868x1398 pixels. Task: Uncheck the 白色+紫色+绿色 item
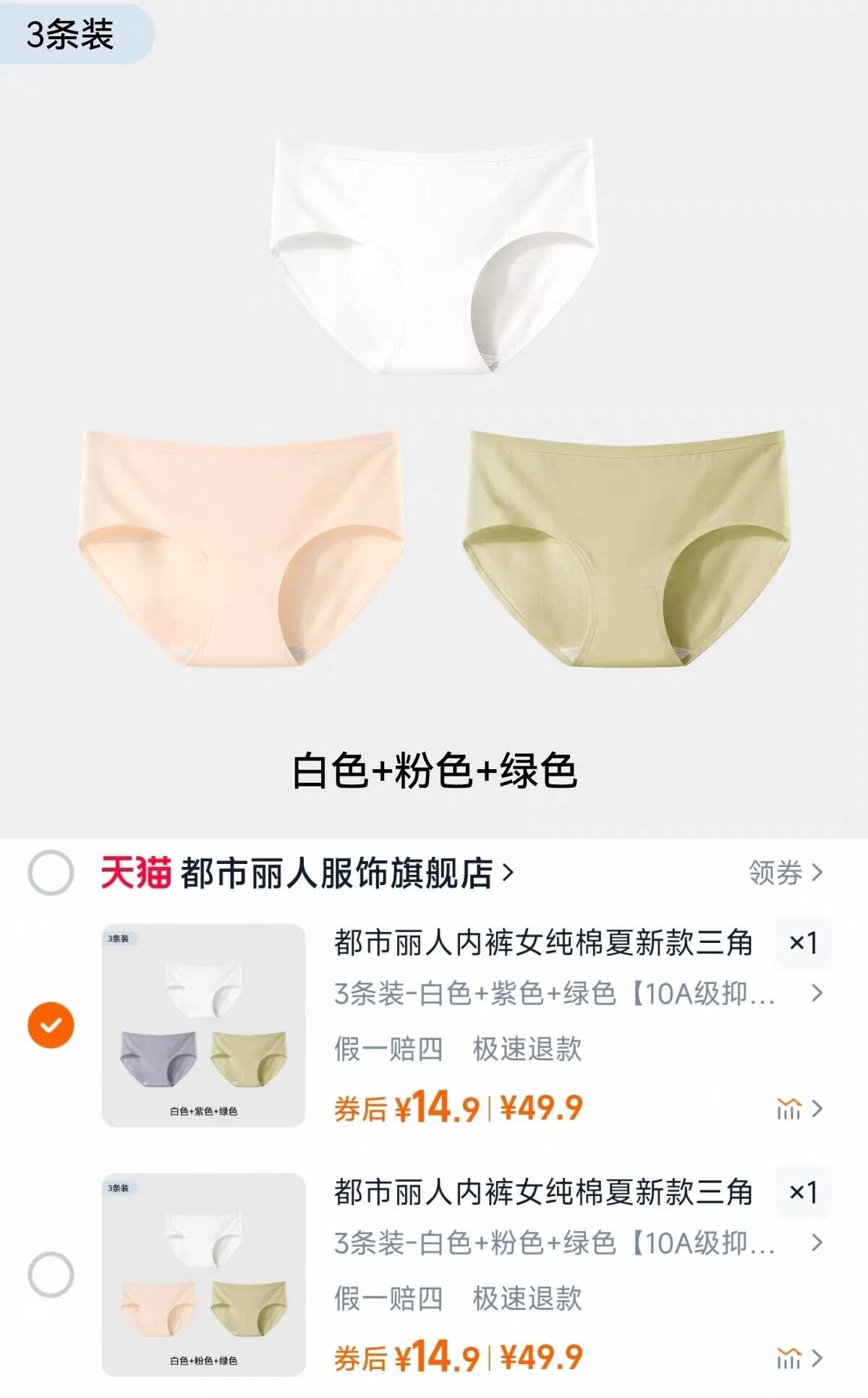[51, 1025]
